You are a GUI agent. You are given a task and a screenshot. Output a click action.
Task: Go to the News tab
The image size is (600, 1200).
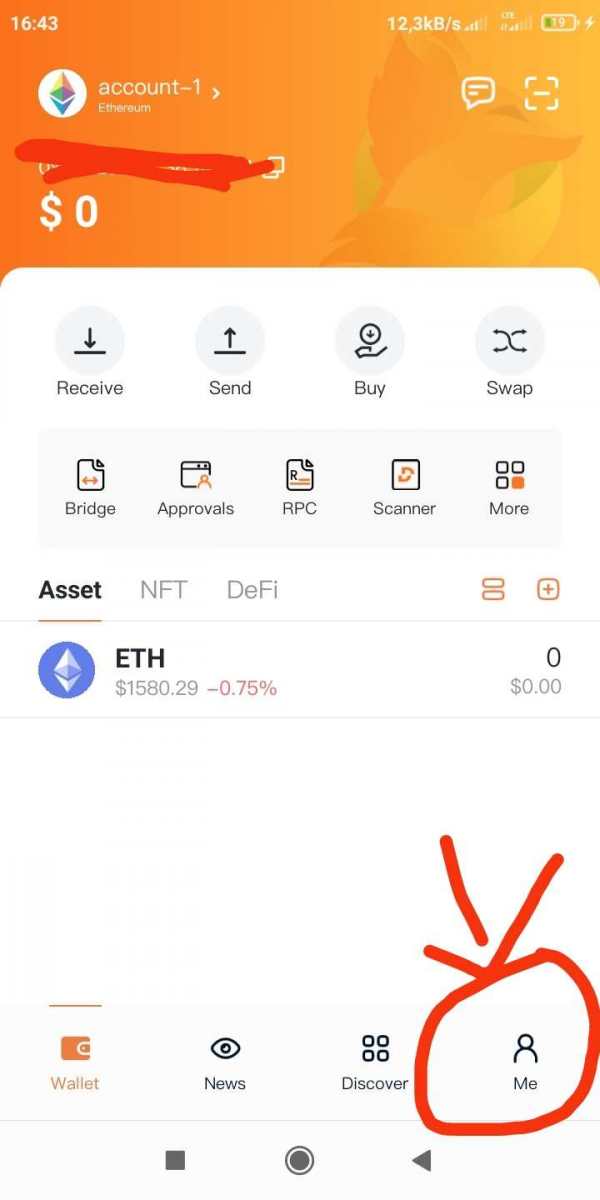tap(225, 1062)
